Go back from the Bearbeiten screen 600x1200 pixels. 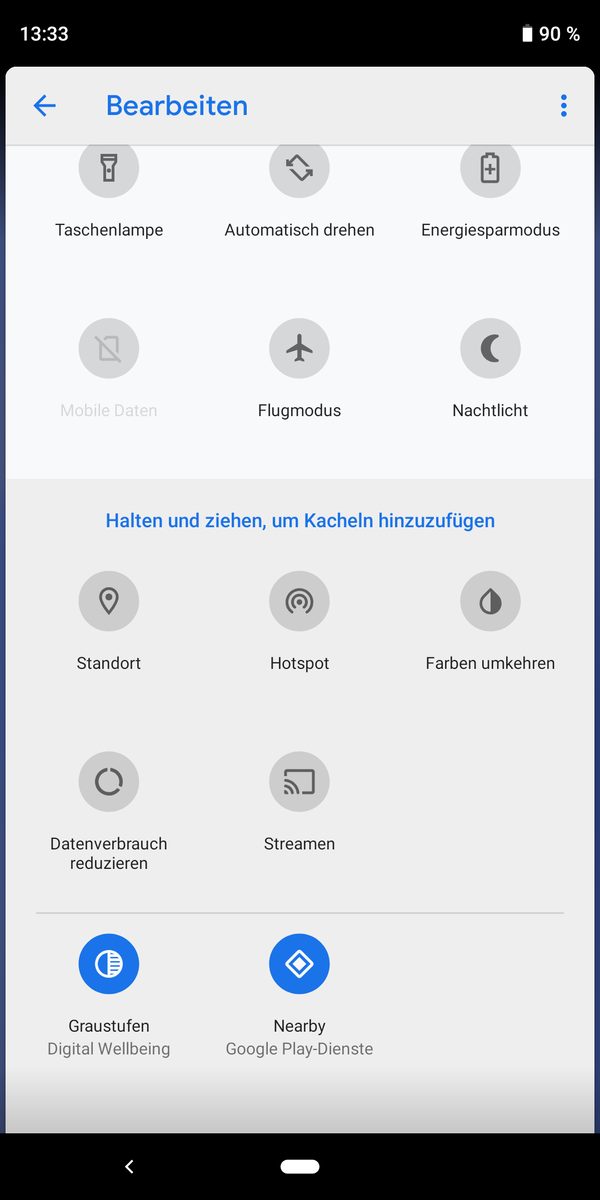point(44,106)
